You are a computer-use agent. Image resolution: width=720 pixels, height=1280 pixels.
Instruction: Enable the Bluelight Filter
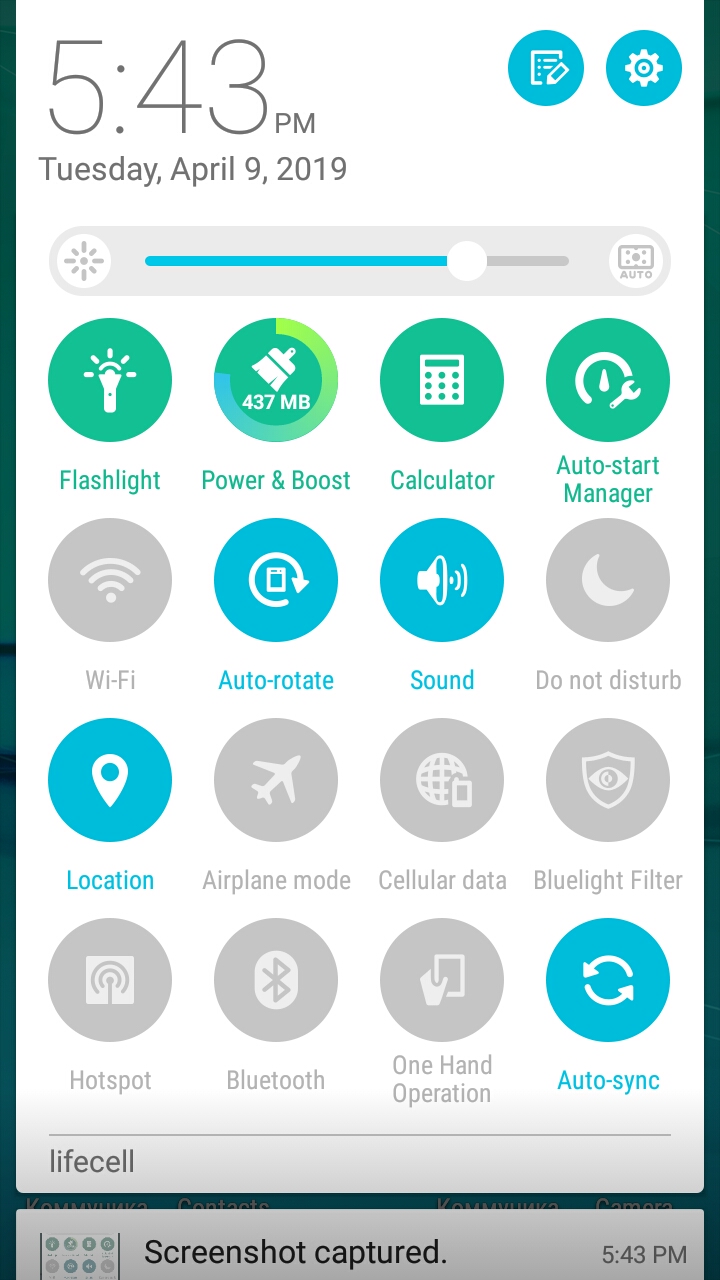click(608, 780)
